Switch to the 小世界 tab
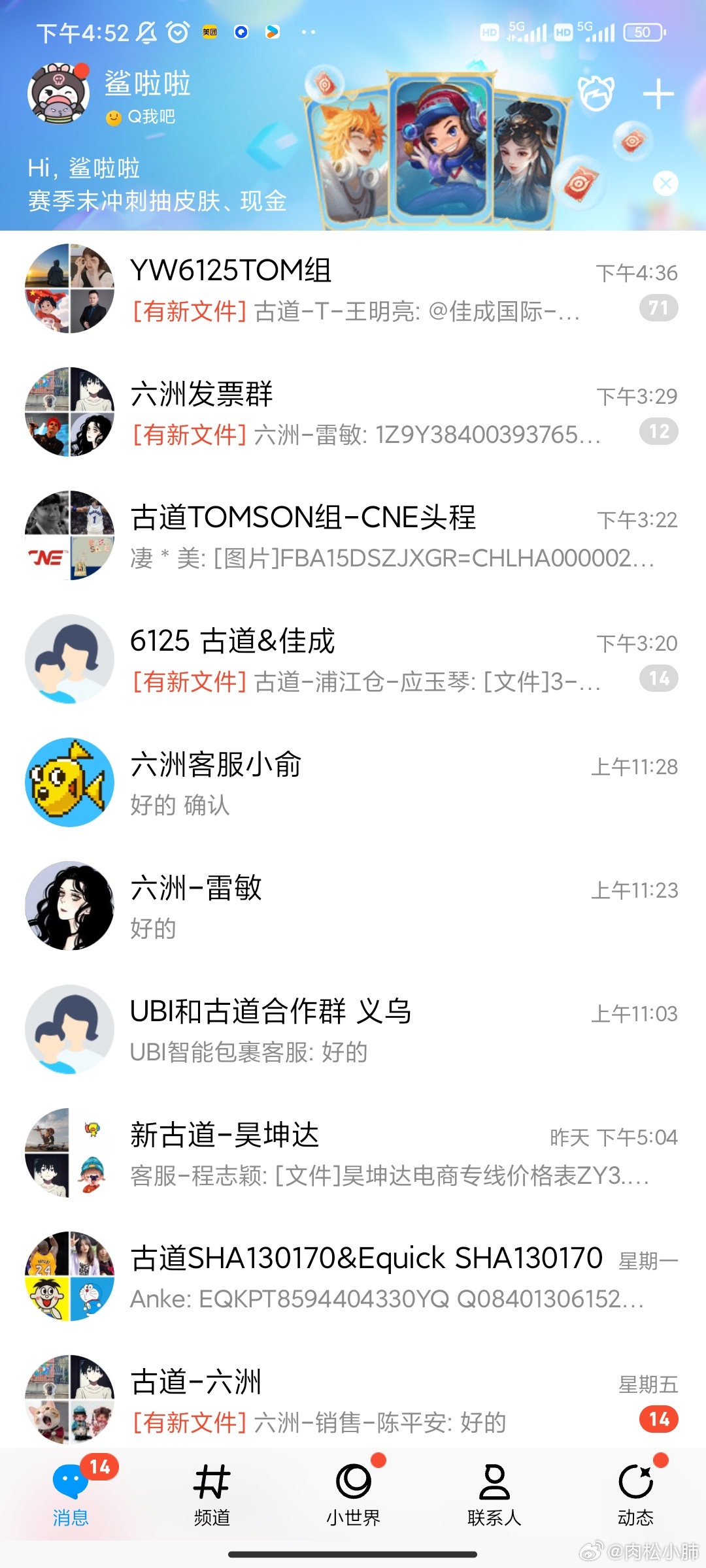706x1568 pixels. point(353,1494)
